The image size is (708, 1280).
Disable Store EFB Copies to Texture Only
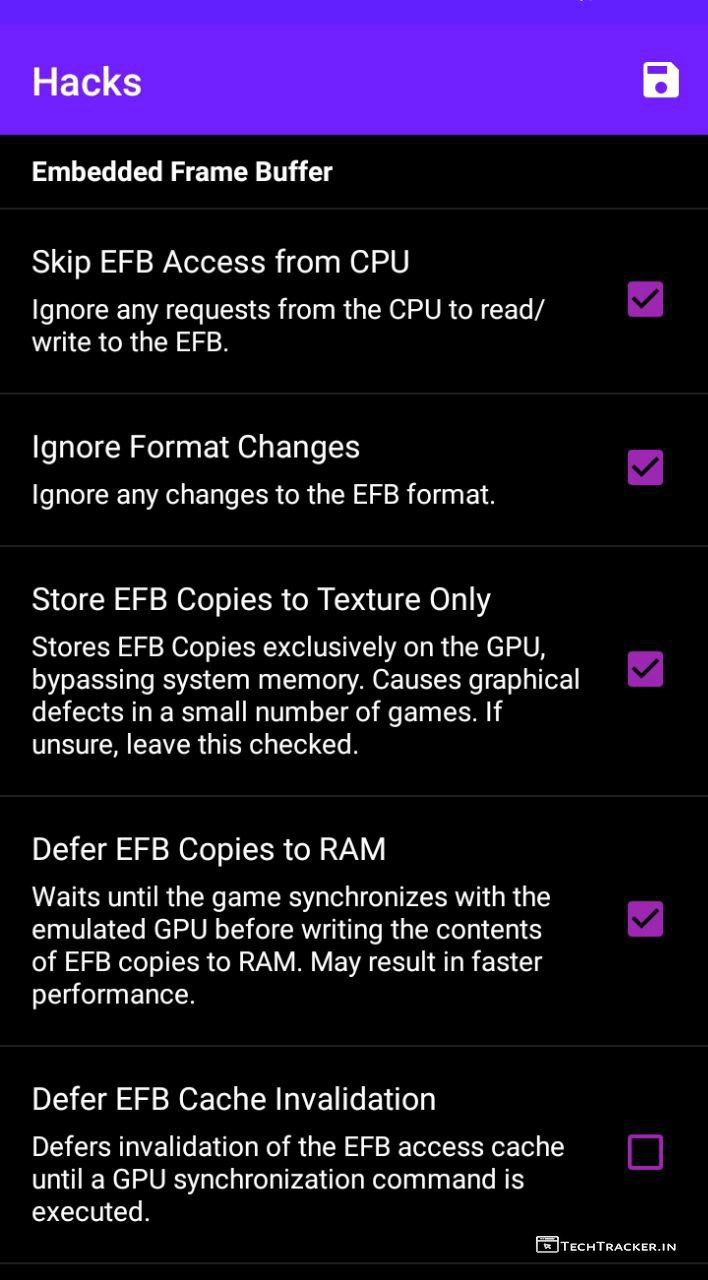point(645,669)
